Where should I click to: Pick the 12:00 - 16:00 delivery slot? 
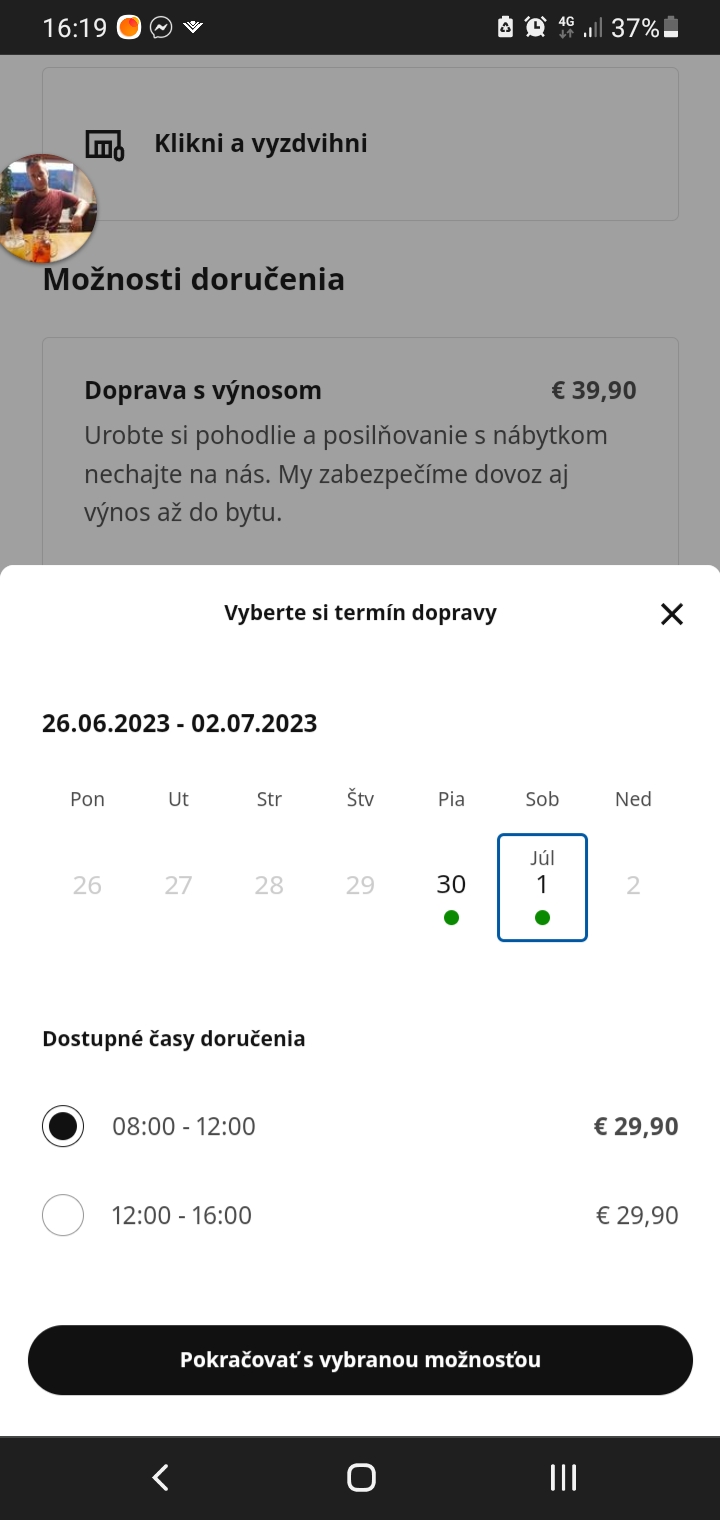(63, 1216)
